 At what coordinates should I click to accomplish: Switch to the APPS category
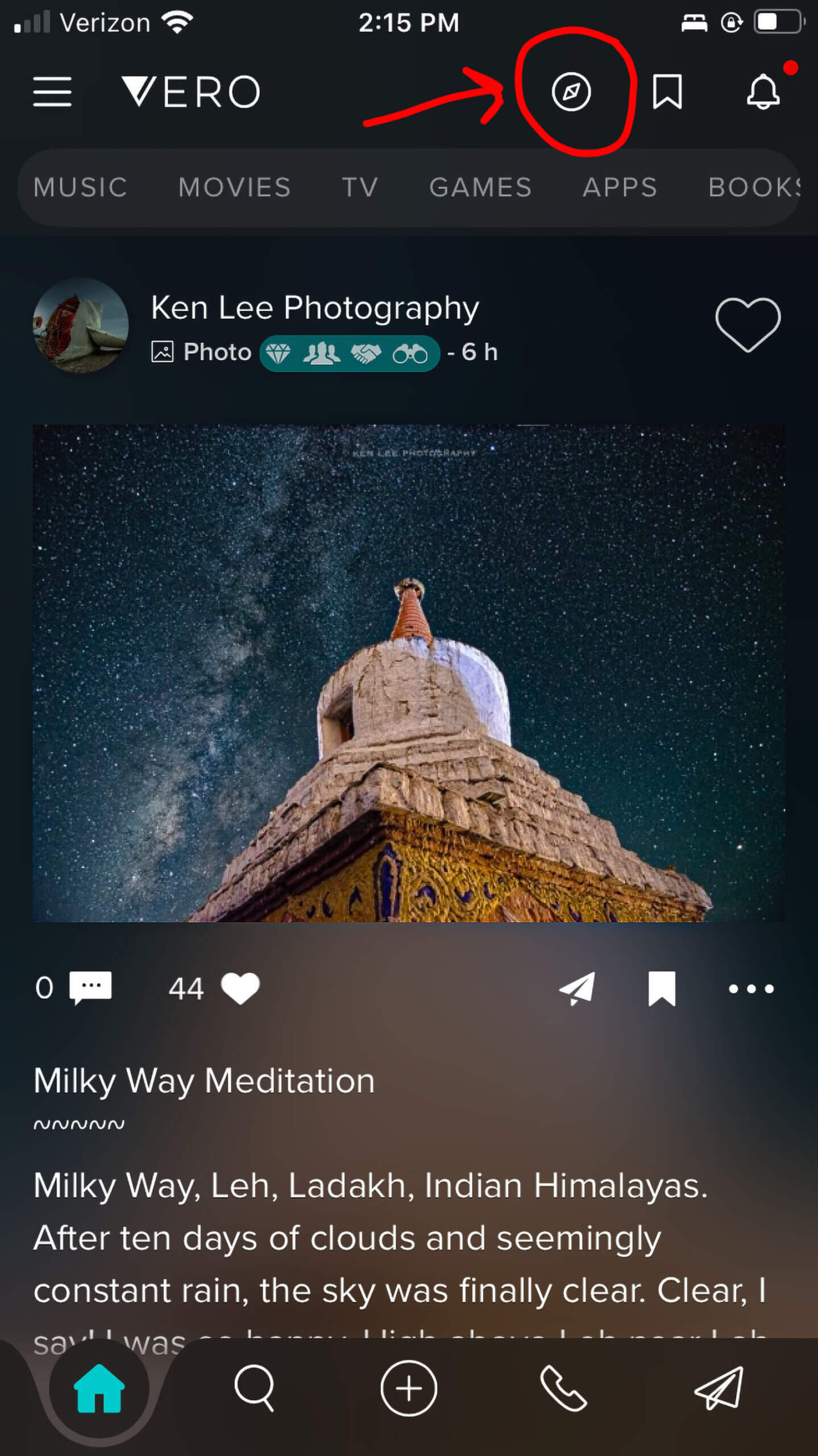click(x=620, y=188)
